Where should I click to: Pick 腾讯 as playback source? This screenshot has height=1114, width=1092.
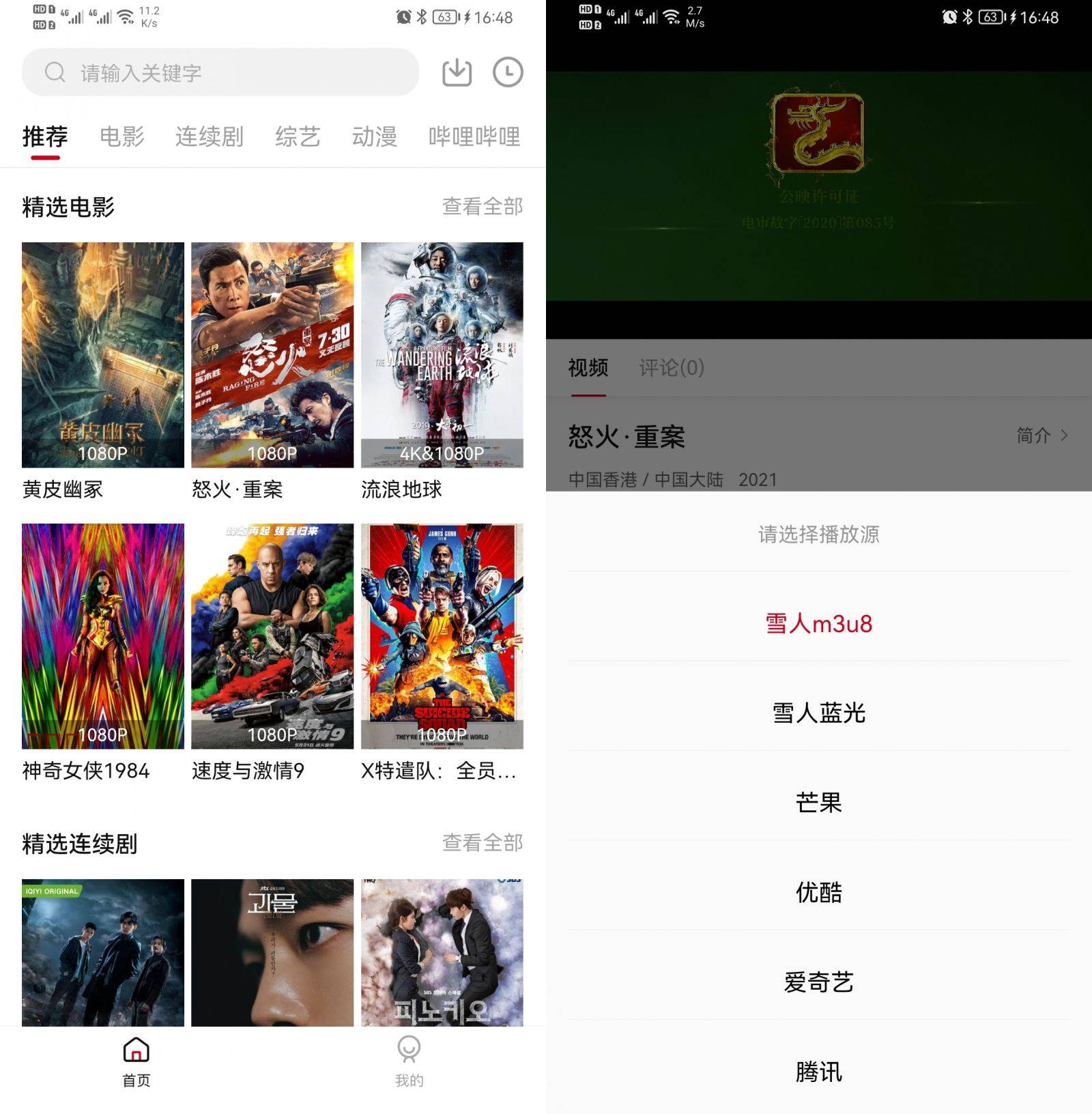coord(818,1071)
